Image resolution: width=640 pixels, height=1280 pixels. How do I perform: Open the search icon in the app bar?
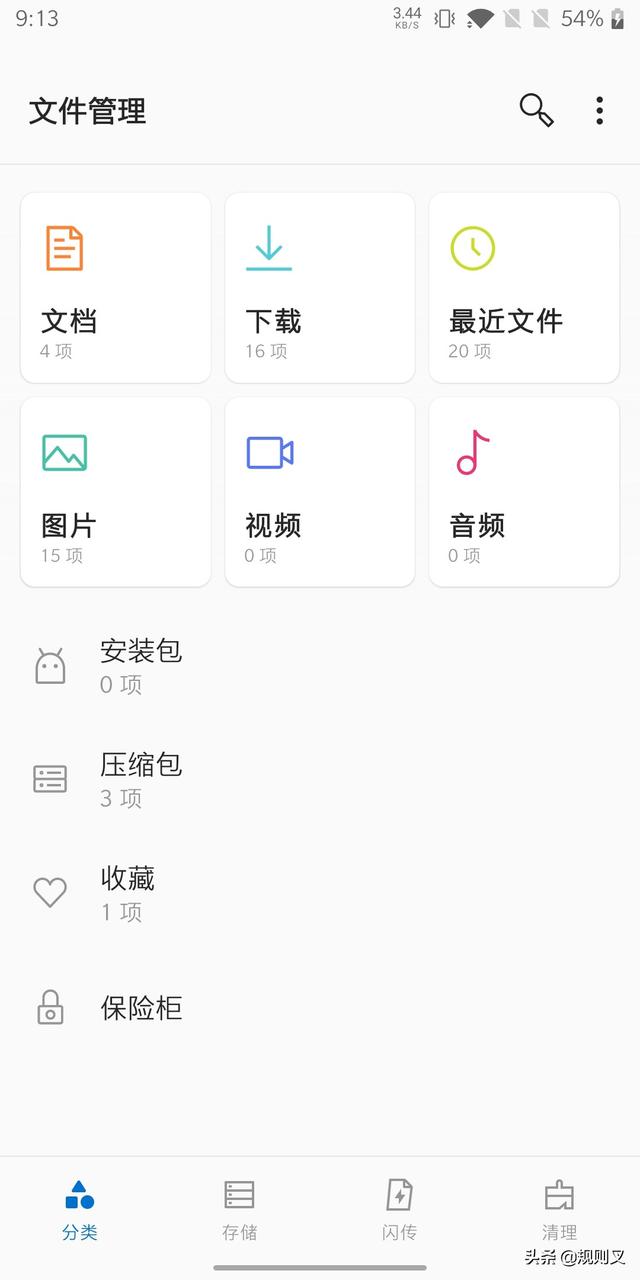coord(537,110)
